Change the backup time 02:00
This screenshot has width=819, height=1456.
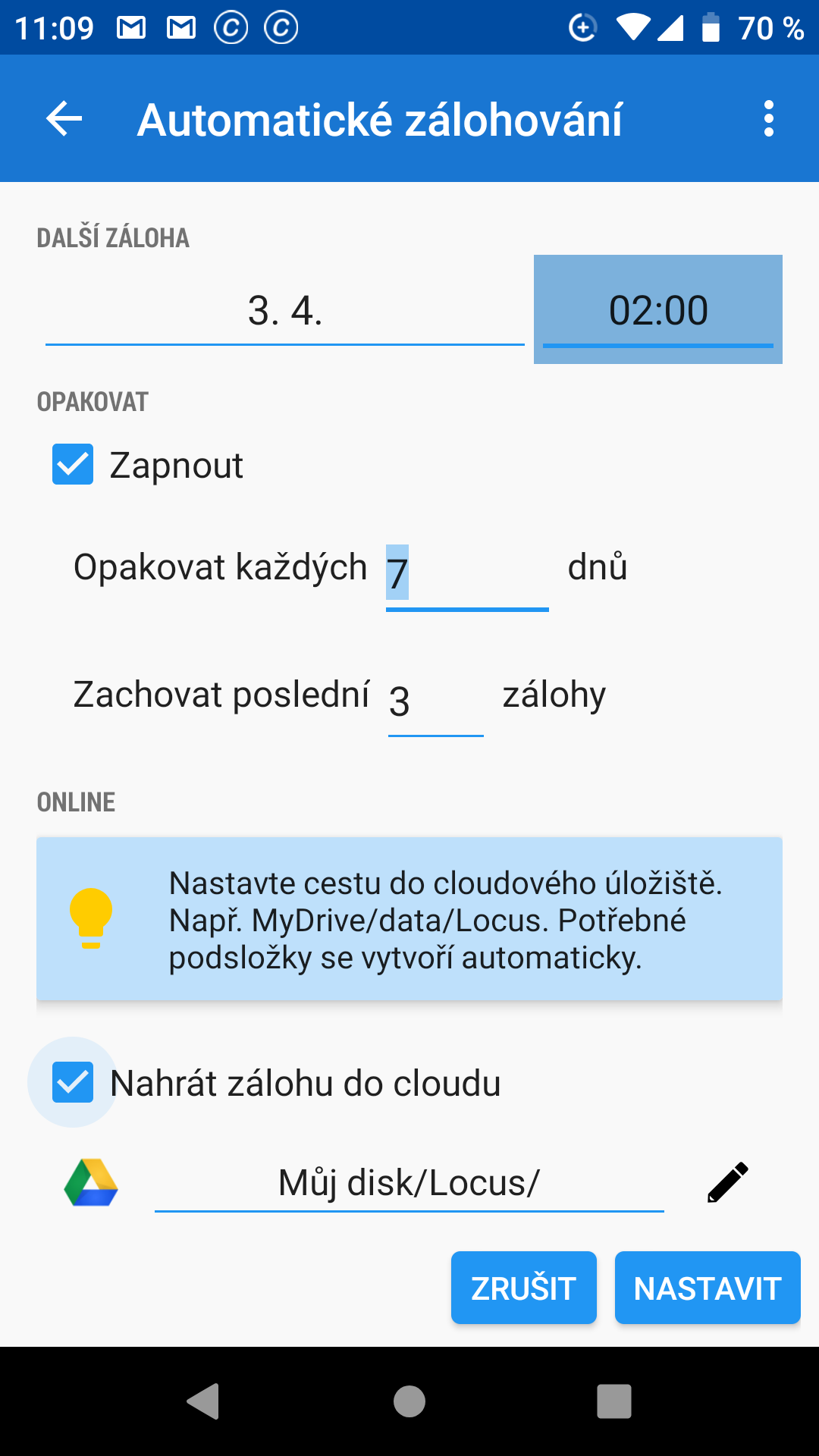click(658, 311)
